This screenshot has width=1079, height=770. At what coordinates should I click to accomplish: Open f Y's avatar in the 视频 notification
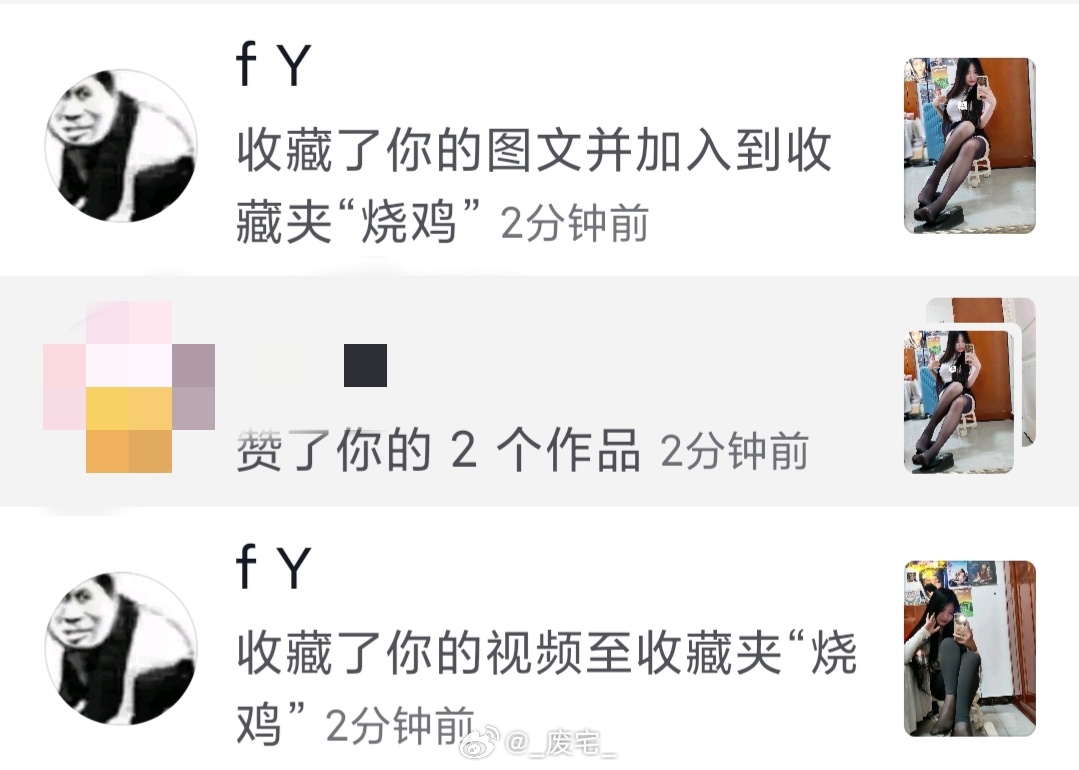point(120,649)
